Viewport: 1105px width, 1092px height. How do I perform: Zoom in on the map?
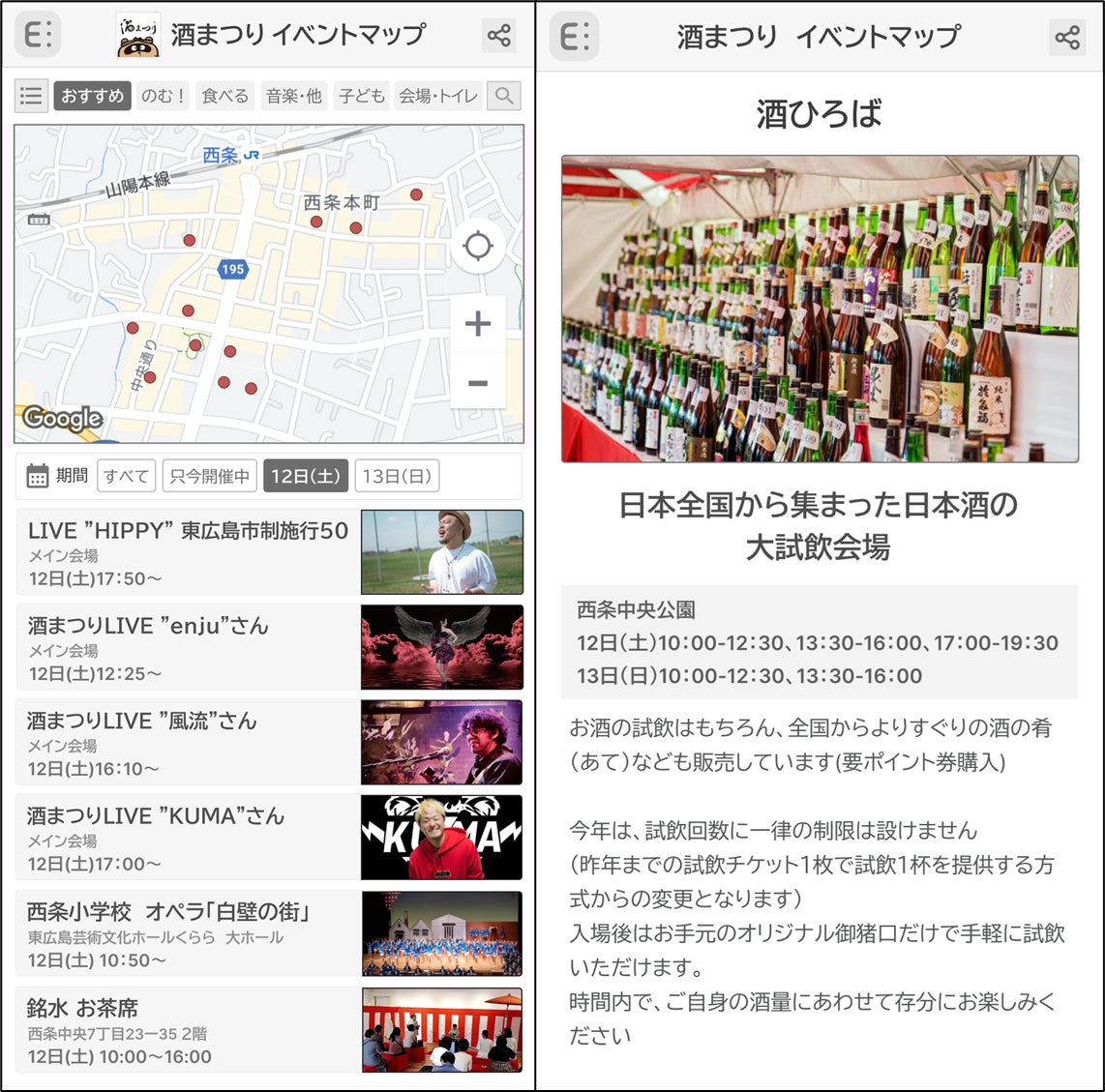pyautogui.click(x=478, y=324)
